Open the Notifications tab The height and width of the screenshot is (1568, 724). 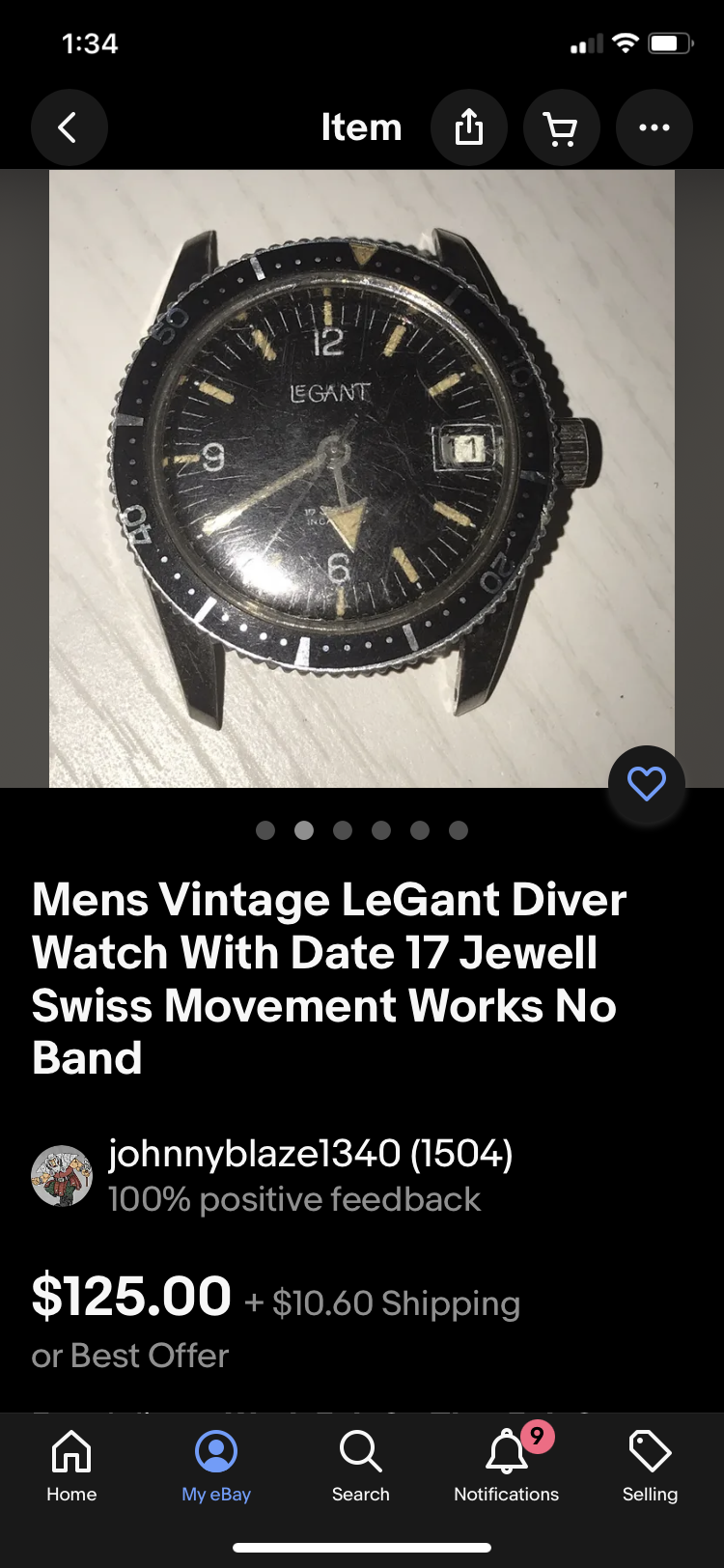click(506, 1466)
